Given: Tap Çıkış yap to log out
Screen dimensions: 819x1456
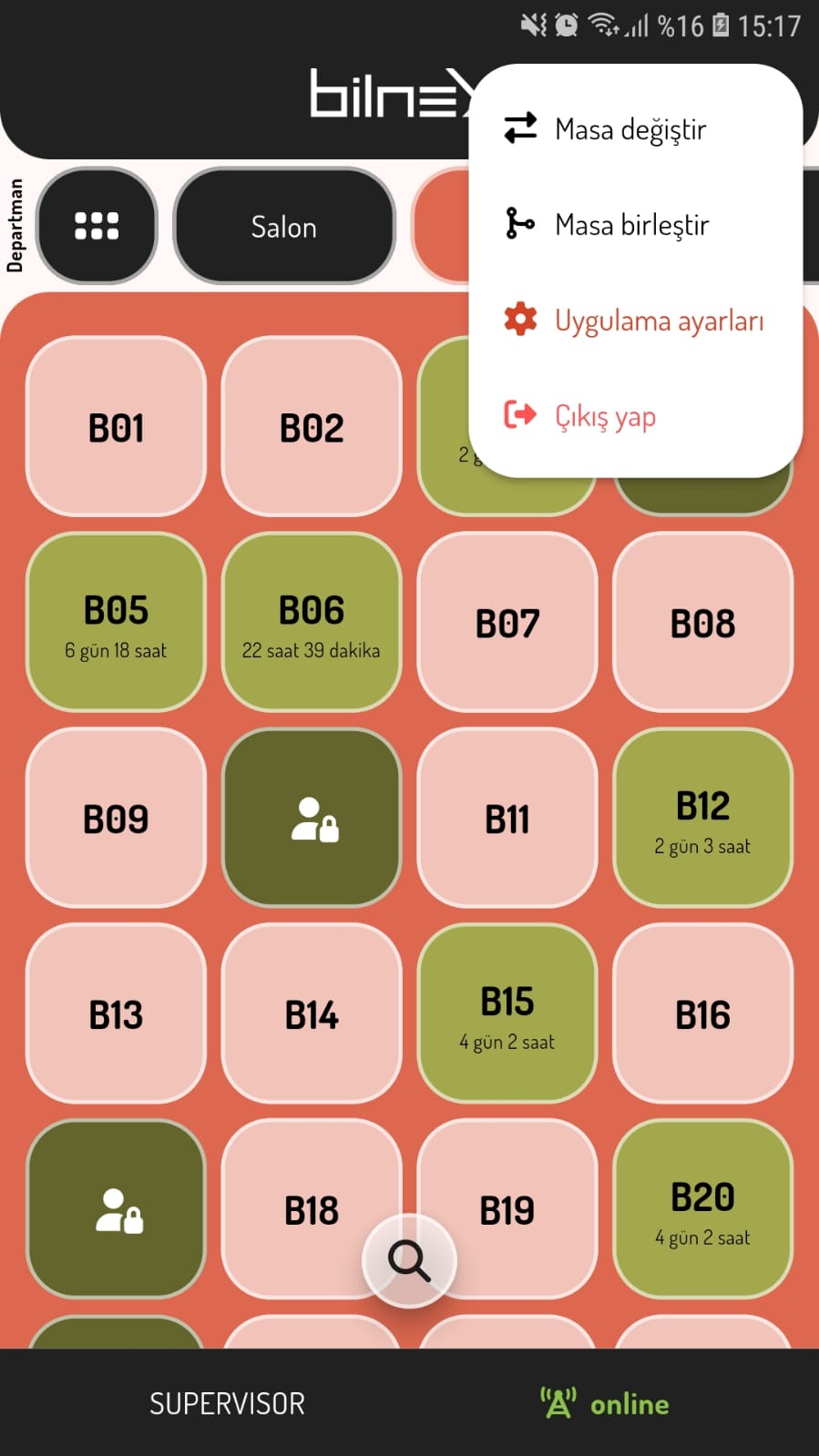Looking at the screenshot, I should pos(605,416).
